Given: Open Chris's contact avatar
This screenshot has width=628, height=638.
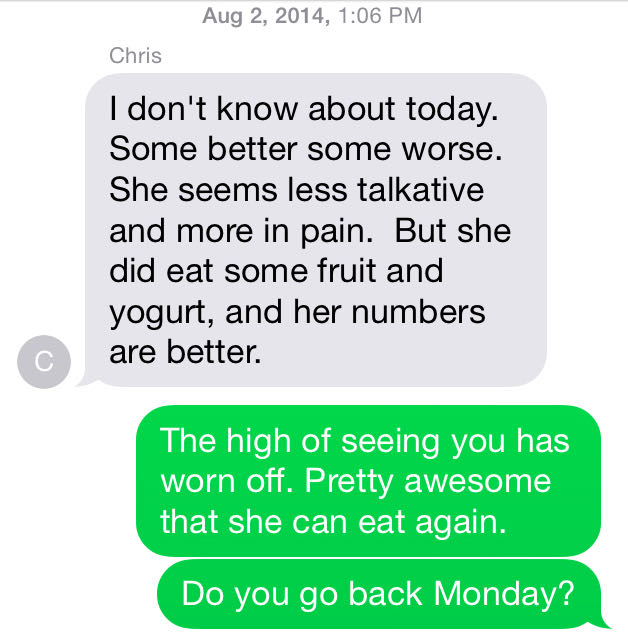Looking at the screenshot, I should 44,362.
